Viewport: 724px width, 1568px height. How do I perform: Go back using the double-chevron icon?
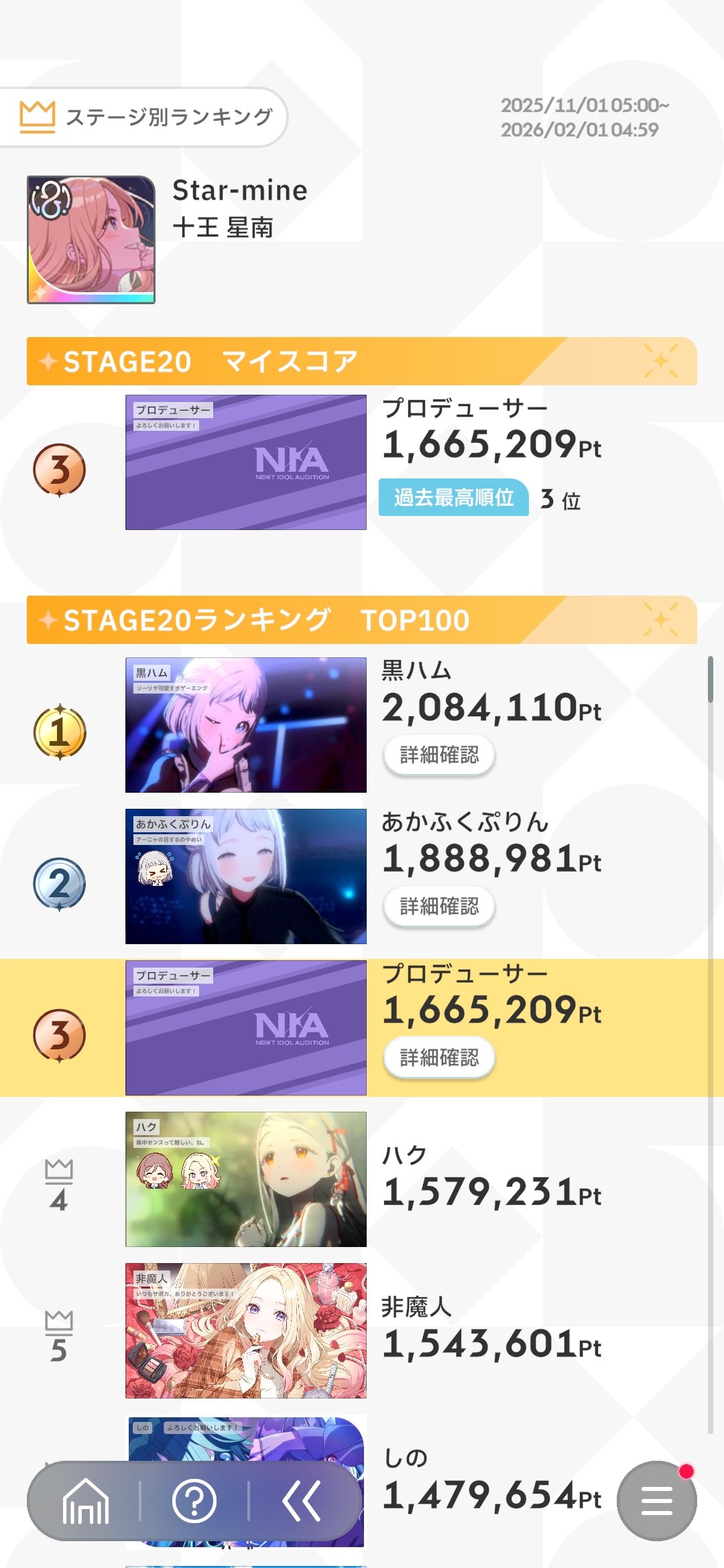pos(302,1501)
